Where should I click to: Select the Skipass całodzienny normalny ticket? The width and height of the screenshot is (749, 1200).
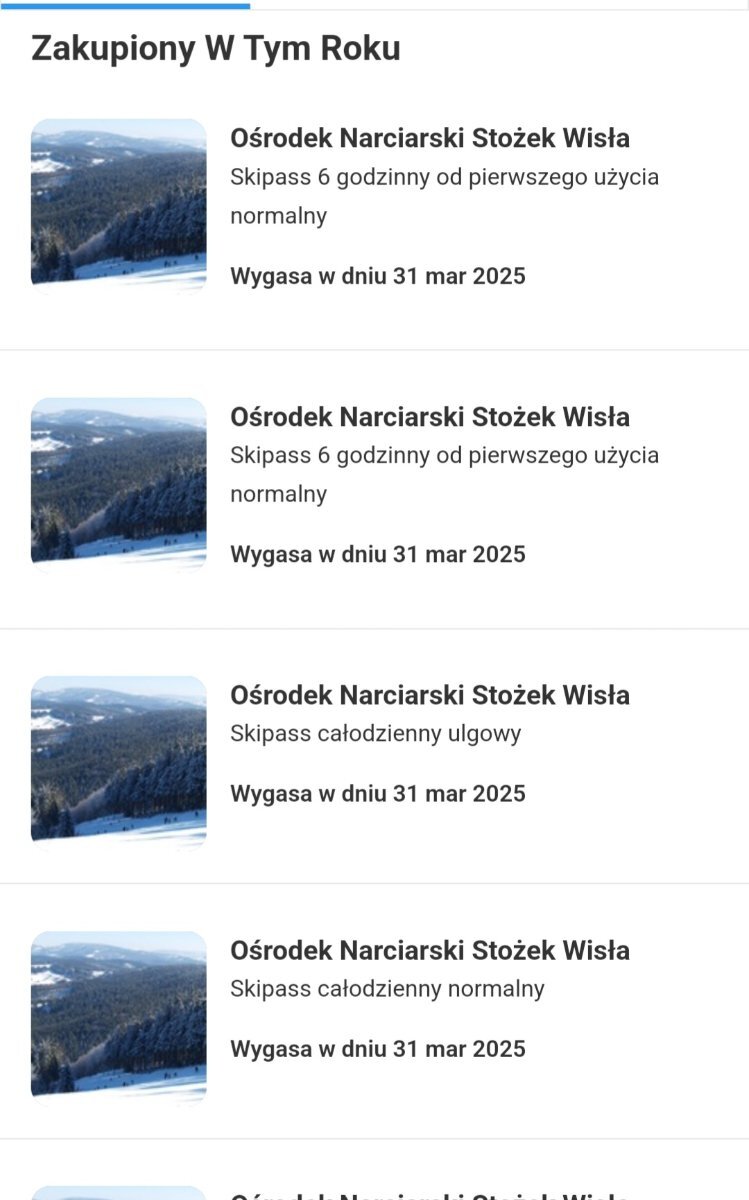click(x=387, y=989)
